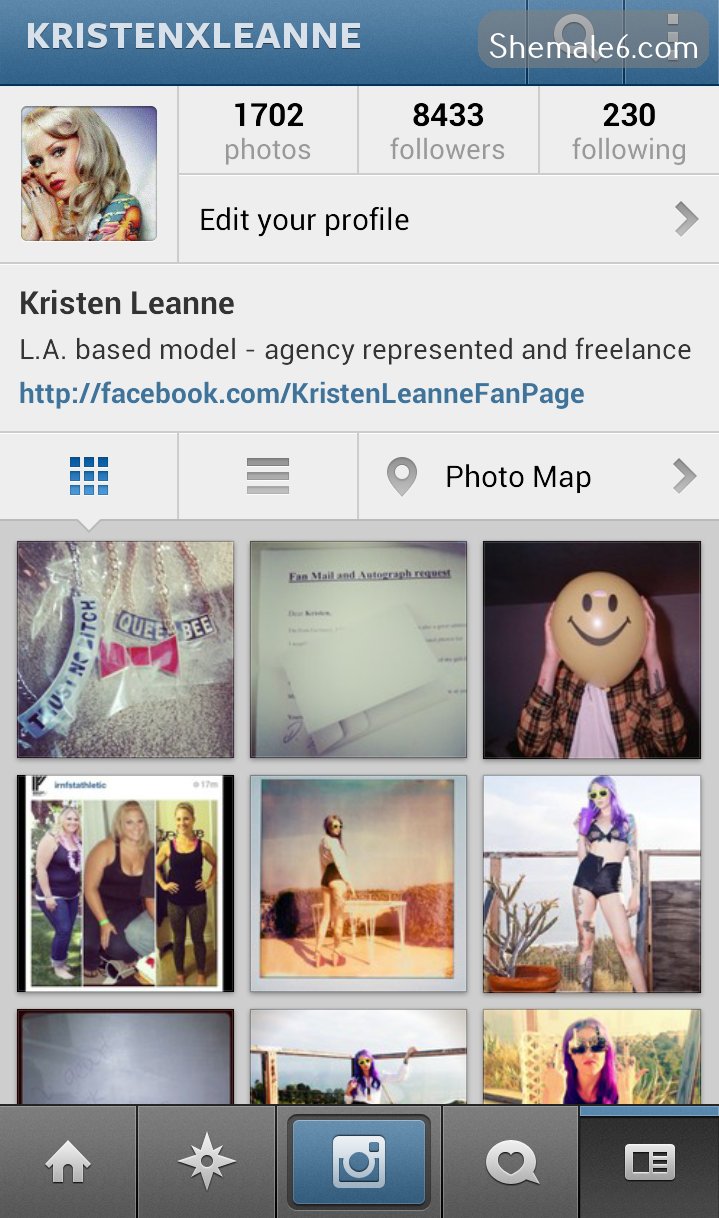Open the photo of a woman by the white table
The image size is (719, 1218).
coord(358,883)
